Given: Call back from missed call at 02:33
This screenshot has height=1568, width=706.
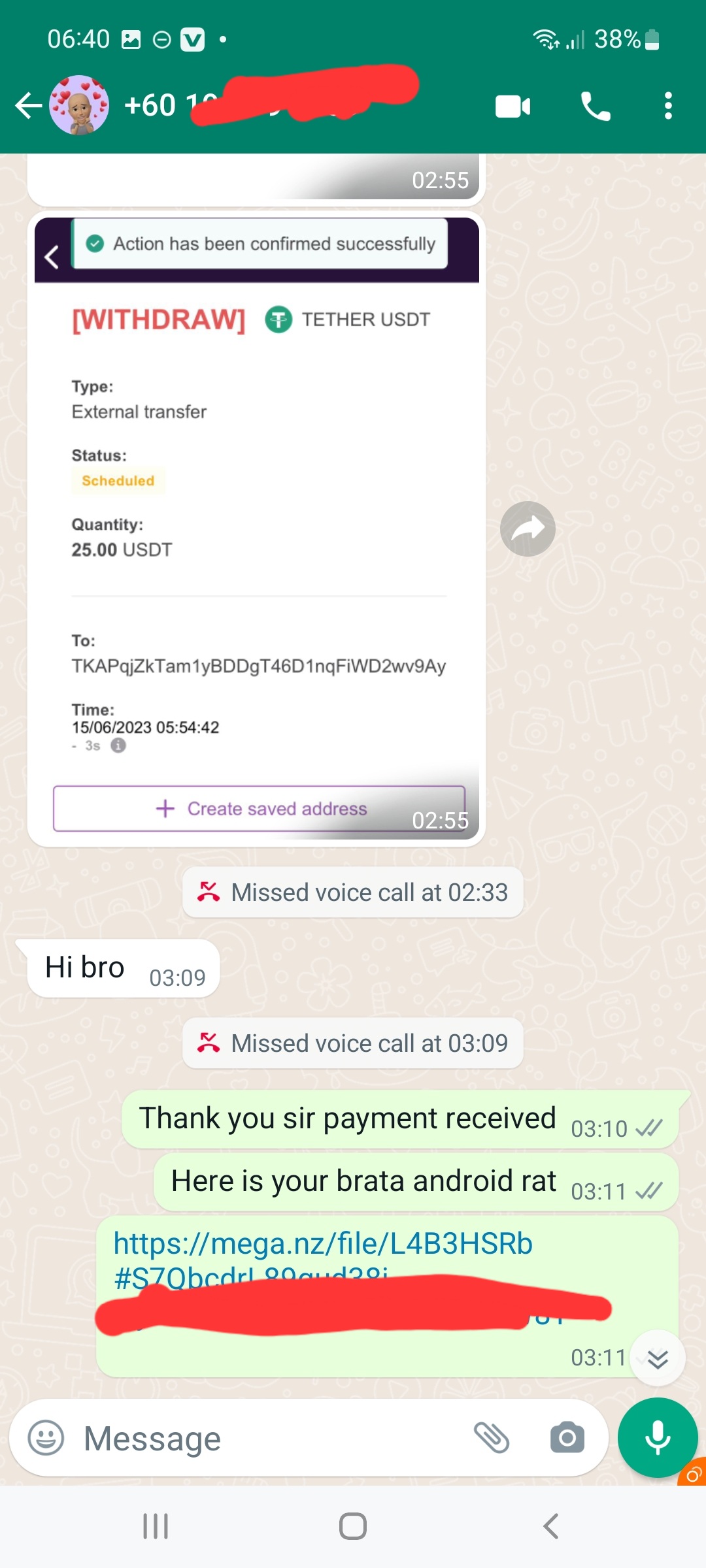Looking at the screenshot, I should [x=353, y=892].
